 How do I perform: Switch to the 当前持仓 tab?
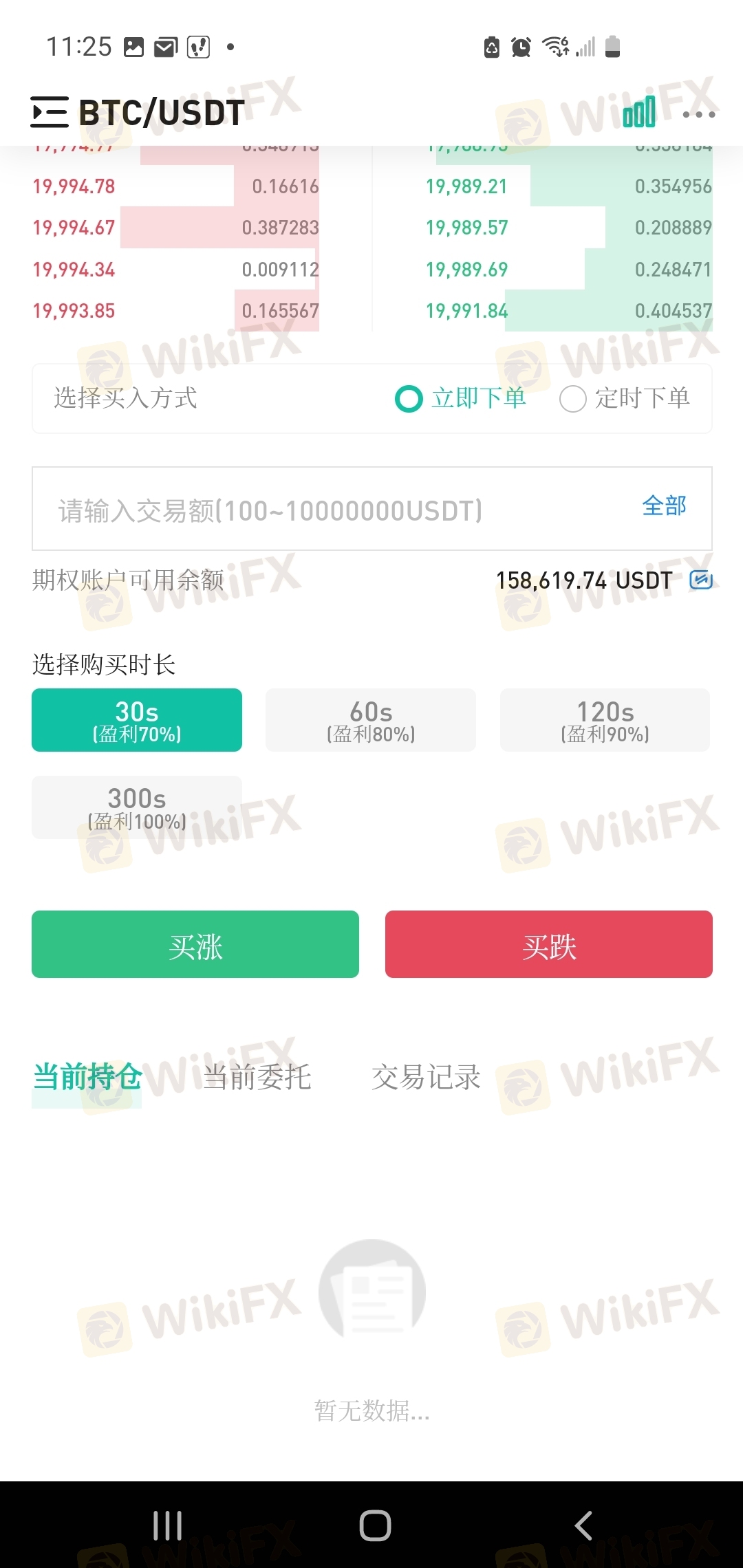tap(87, 1077)
